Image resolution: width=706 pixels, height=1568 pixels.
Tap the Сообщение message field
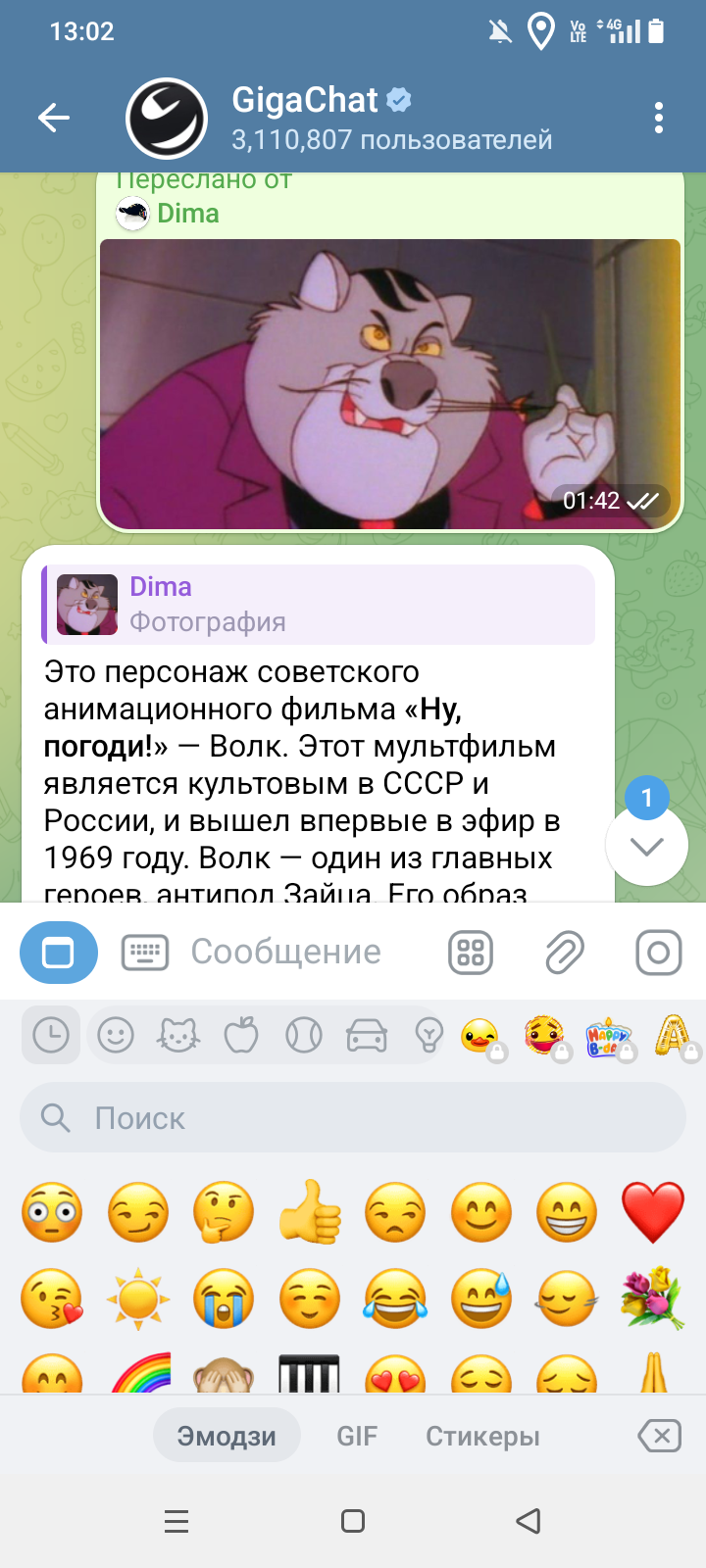click(x=294, y=952)
